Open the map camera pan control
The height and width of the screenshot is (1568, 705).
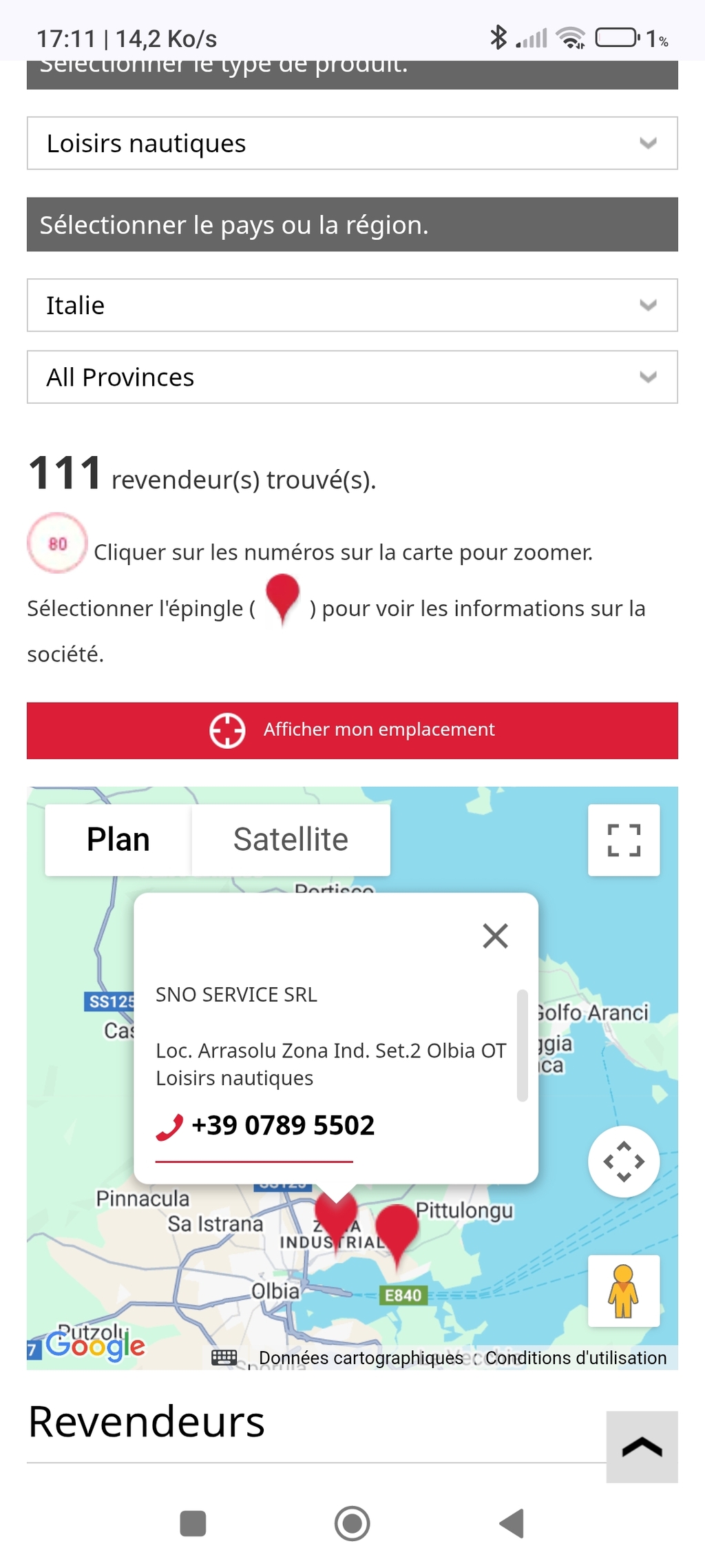click(x=624, y=1162)
